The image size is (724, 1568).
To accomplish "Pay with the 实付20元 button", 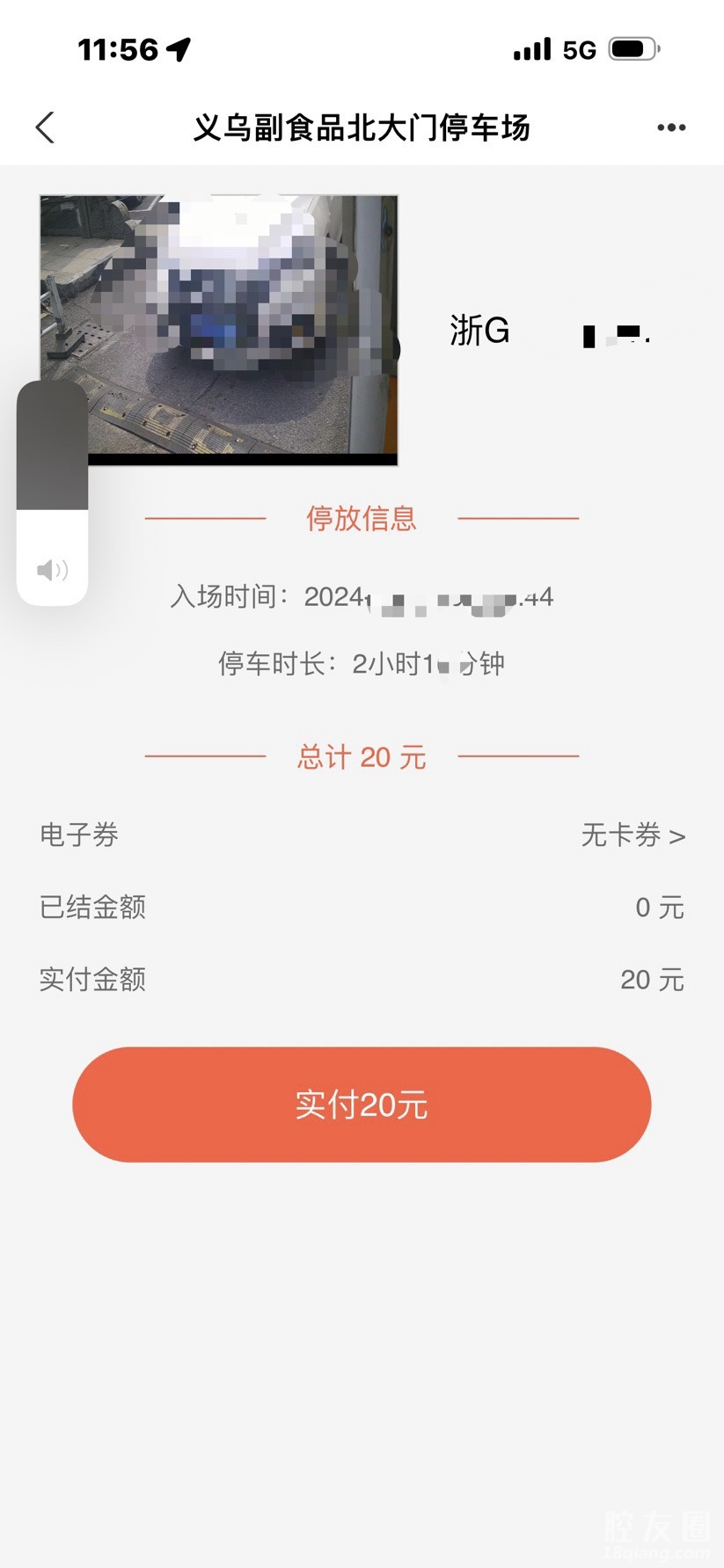I will [x=362, y=1105].
